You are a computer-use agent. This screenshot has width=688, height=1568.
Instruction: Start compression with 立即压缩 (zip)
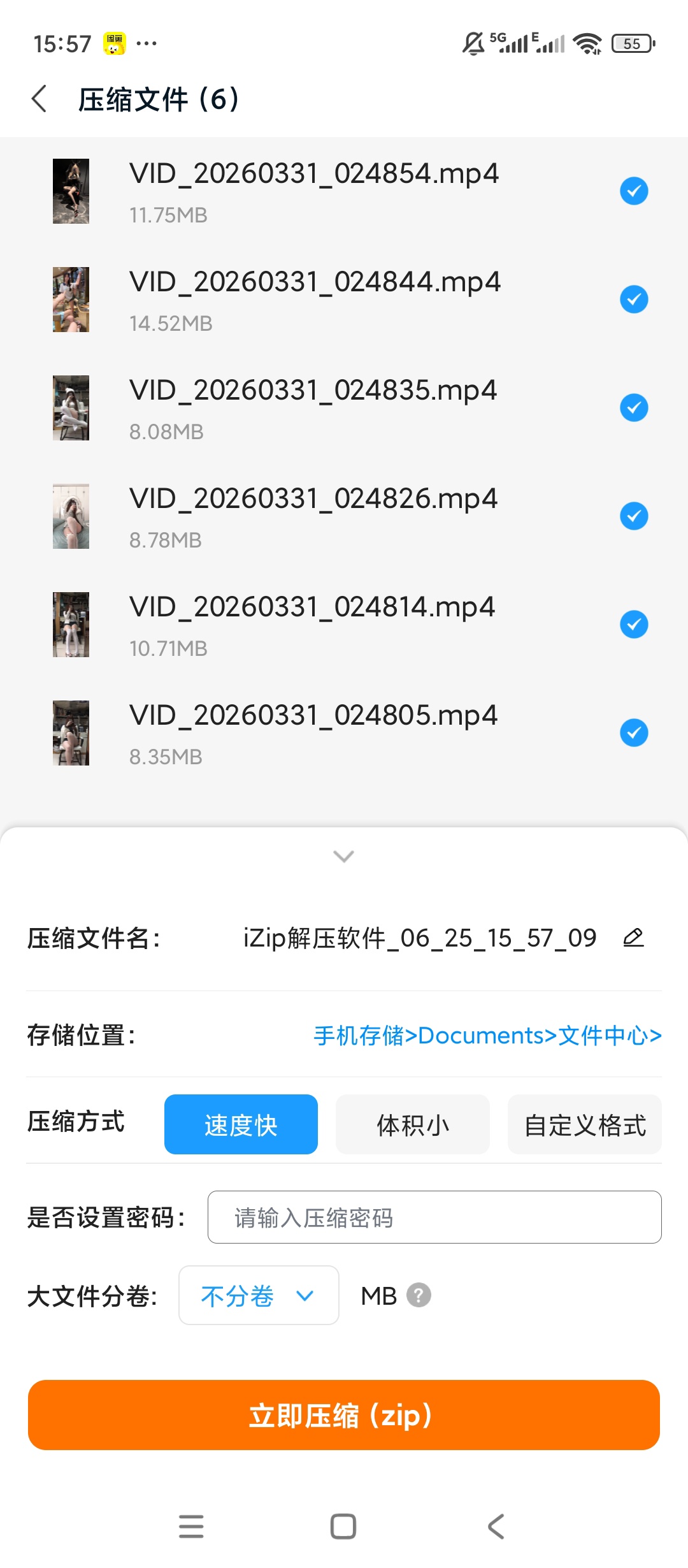tap(344, 1415)
